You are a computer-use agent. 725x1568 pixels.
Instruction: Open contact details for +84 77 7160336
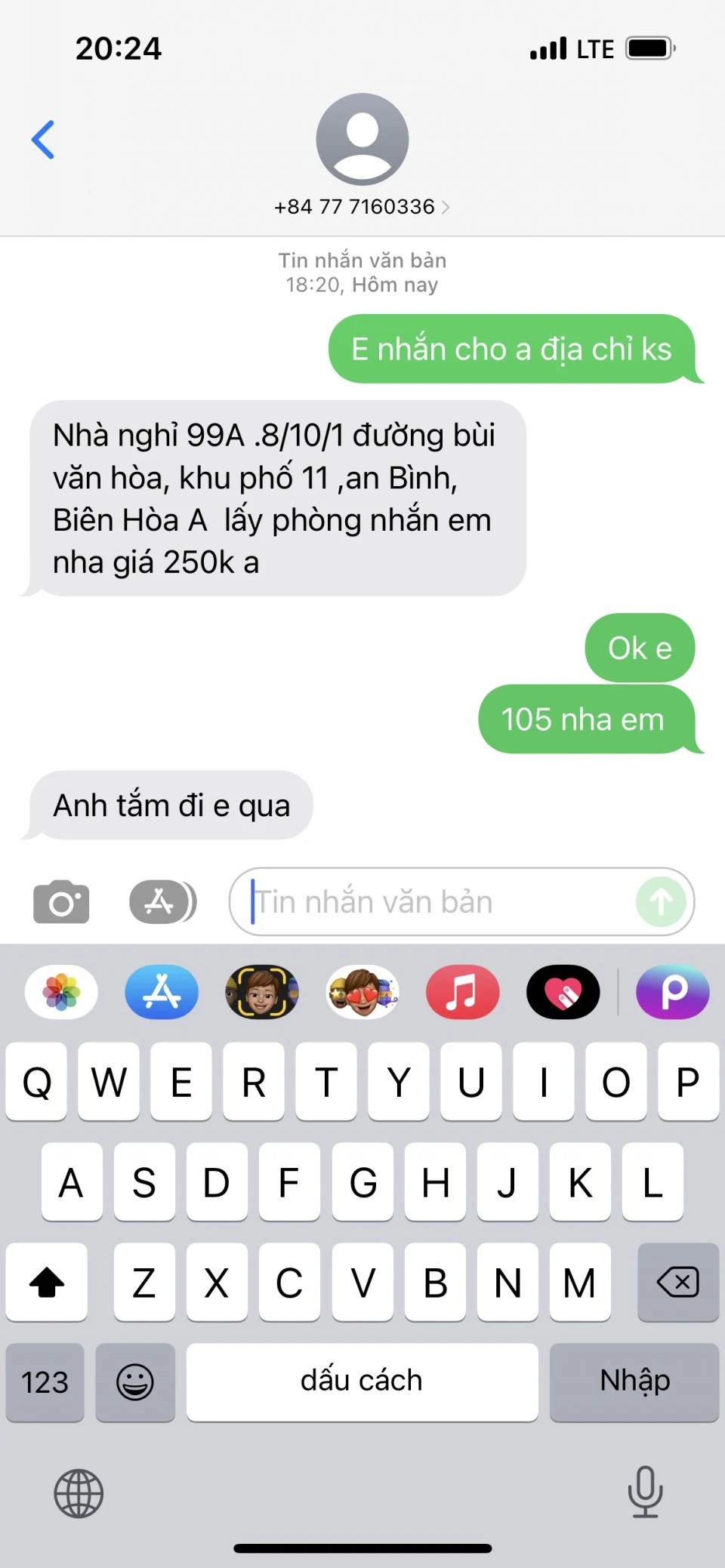tap(362, 206)
